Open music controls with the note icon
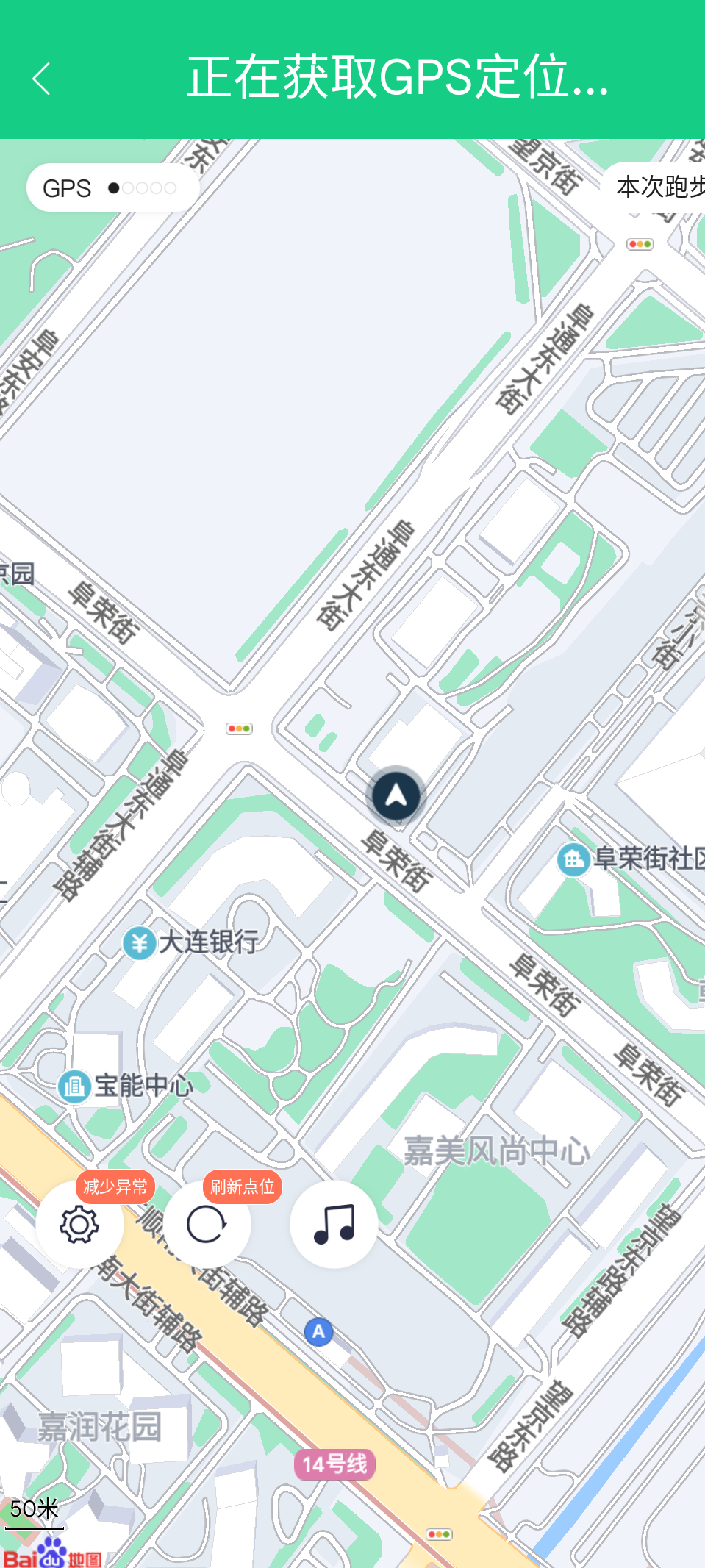This screenshot has height=1568, width=705. (333, 1222)
